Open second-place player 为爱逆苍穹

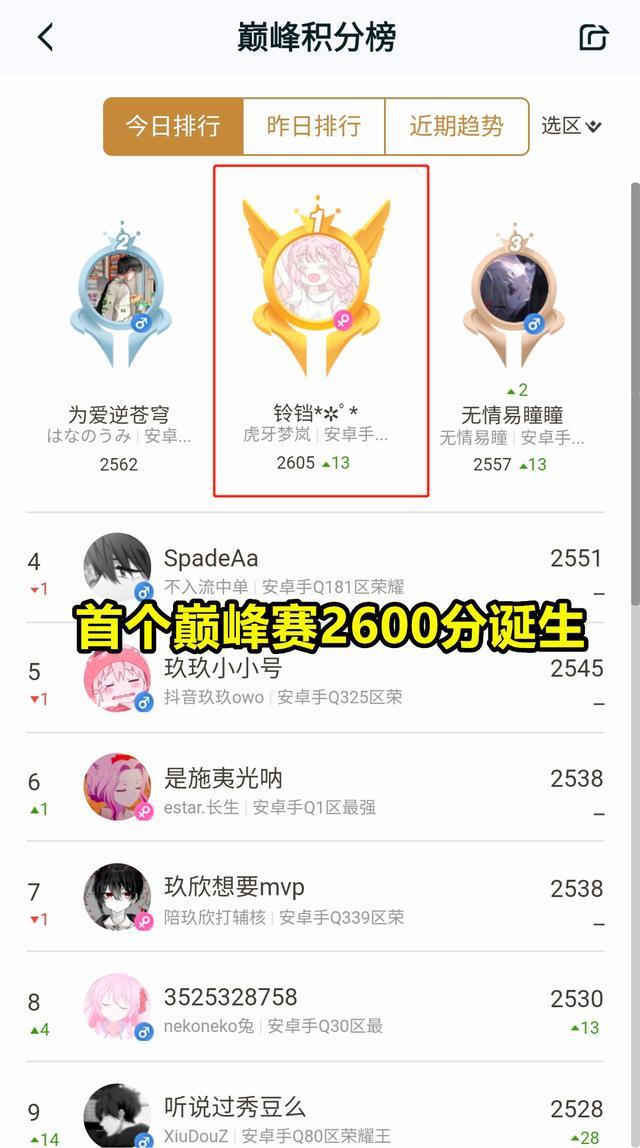119,290
